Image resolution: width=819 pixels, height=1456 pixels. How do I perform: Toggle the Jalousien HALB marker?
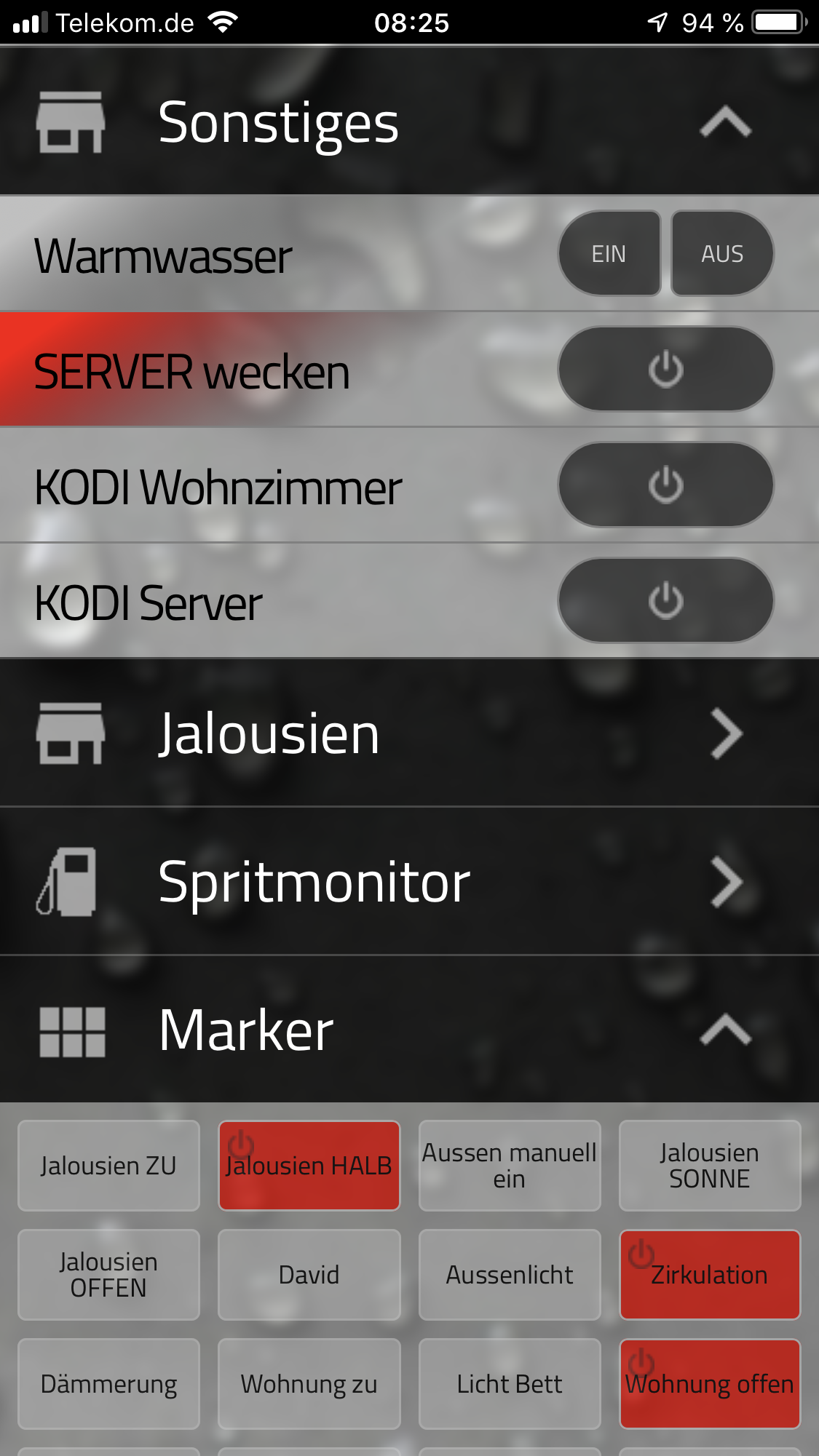(x=309, y=1166)
